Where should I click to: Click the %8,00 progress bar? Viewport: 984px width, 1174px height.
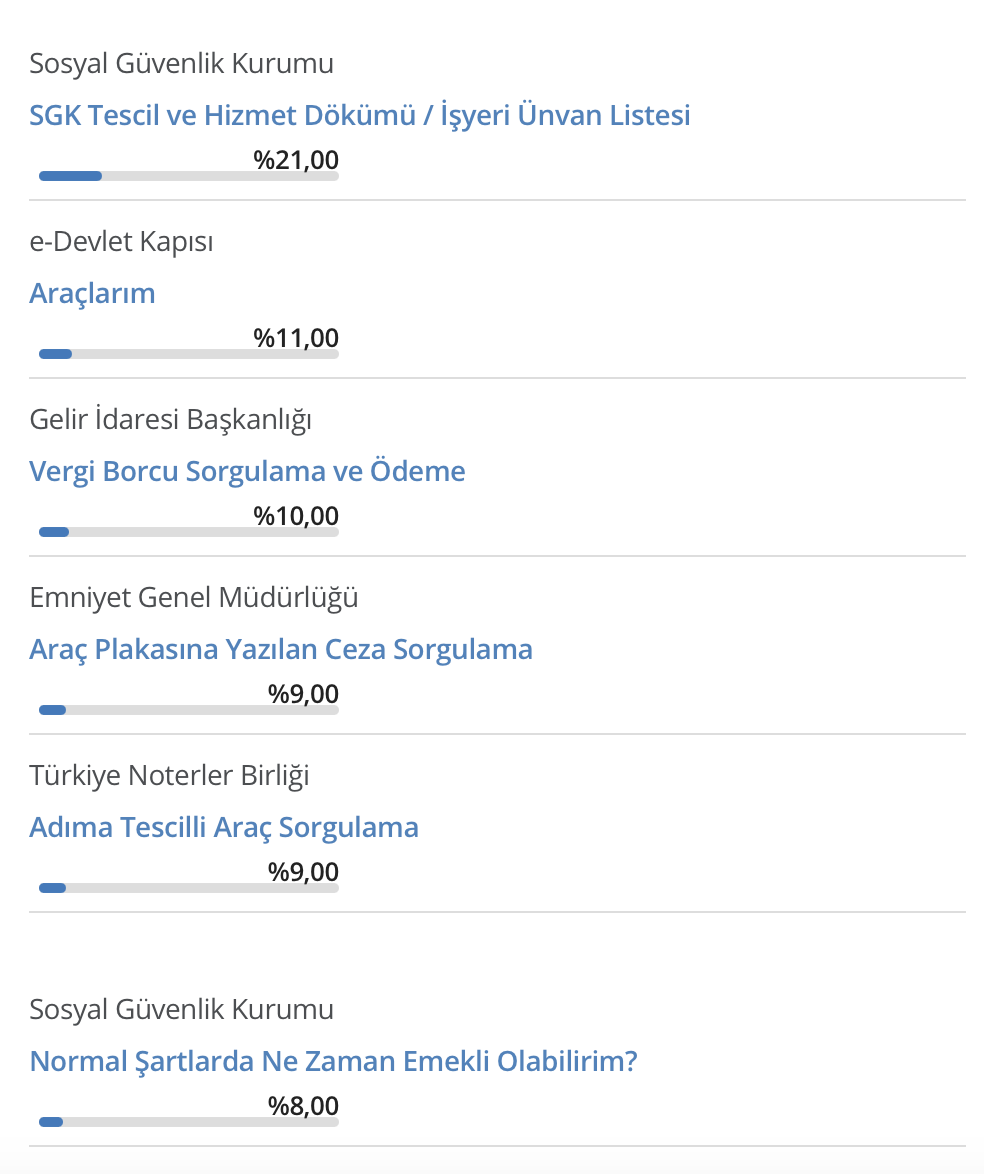click(188, 1122)
